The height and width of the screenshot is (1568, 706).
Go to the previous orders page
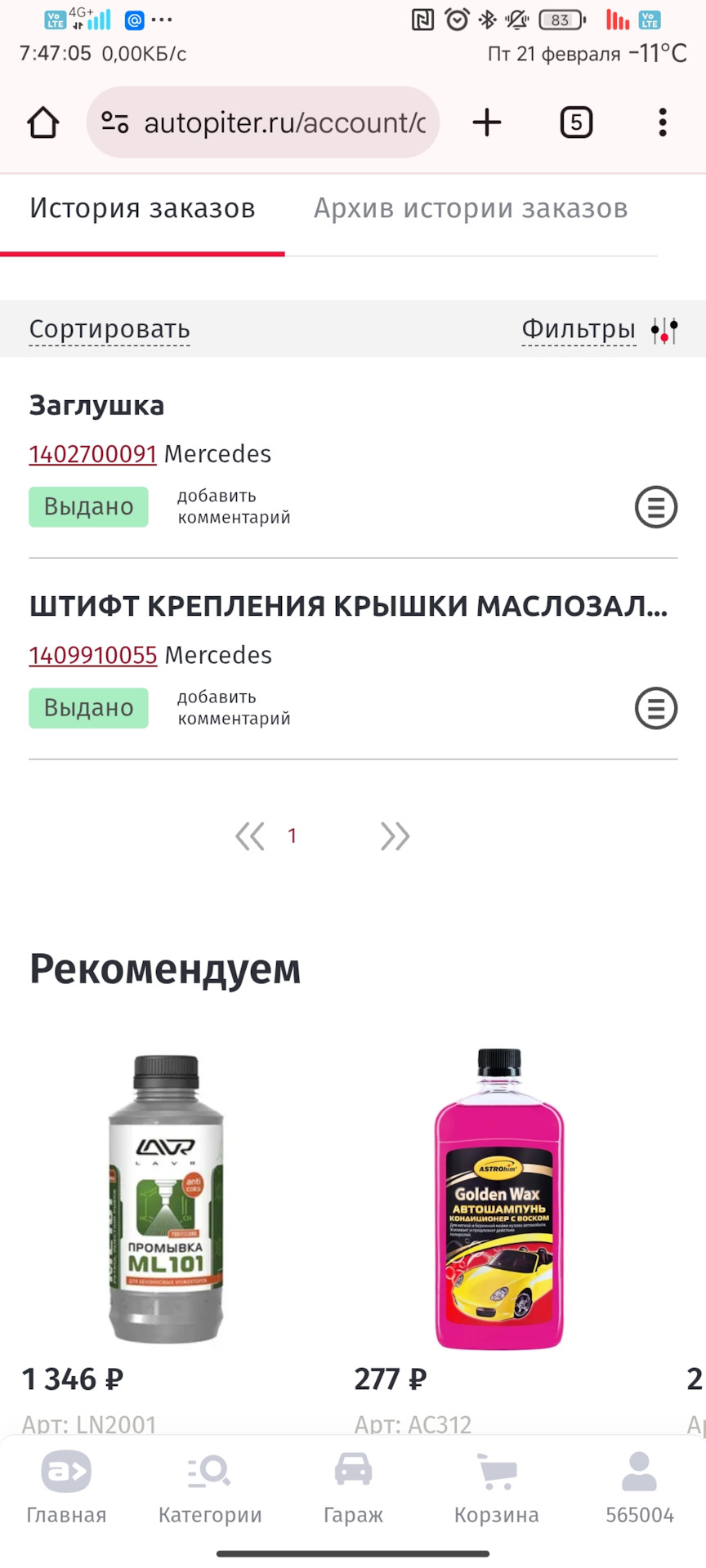pyautogui.click(x=250, y=836)
